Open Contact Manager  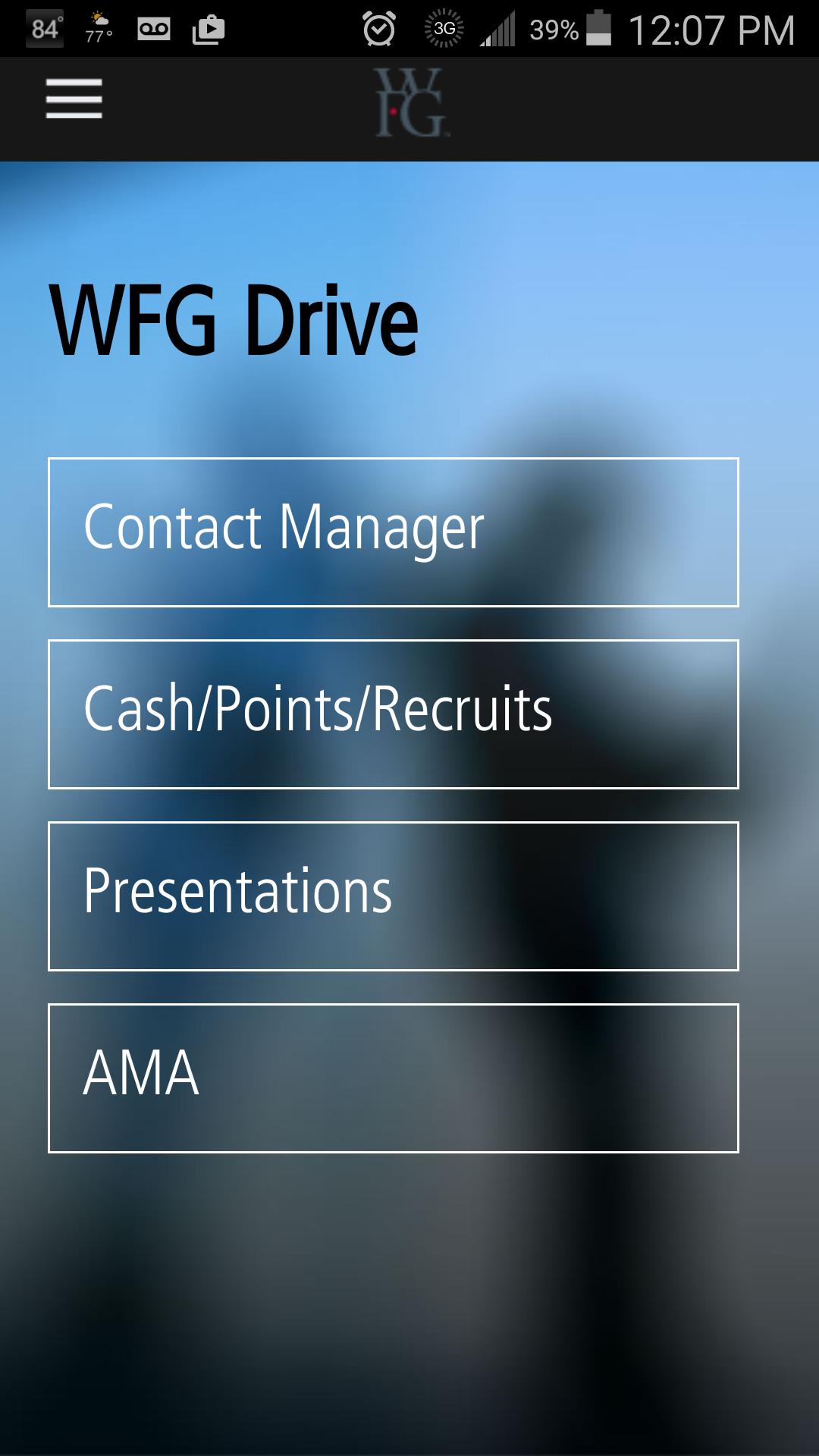coord(393,532)
